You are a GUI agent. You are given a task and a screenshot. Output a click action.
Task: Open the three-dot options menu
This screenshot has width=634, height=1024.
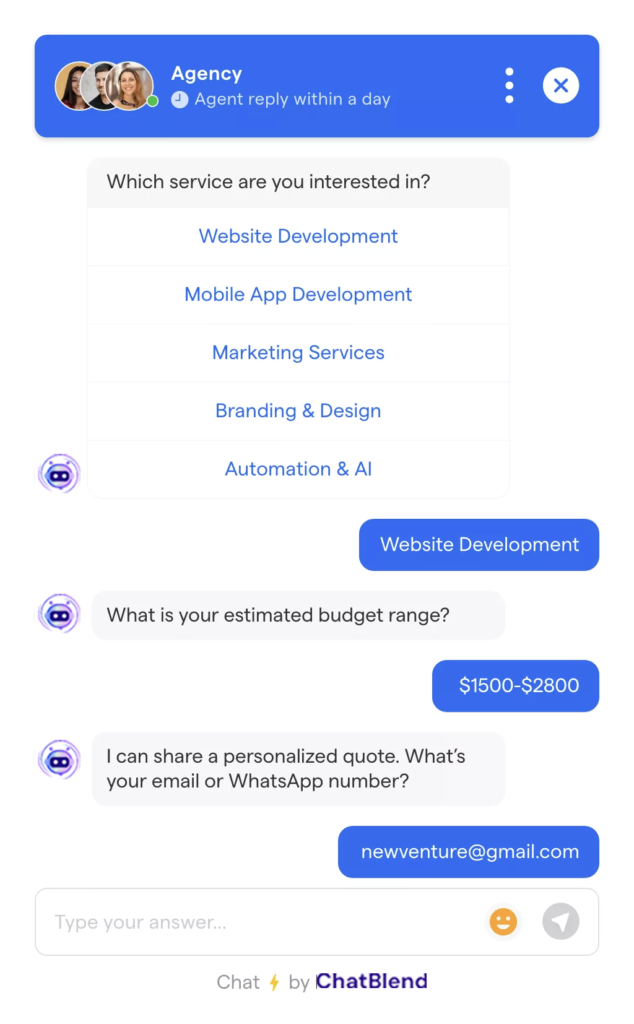pyautogui.click(x=509, y=86)
